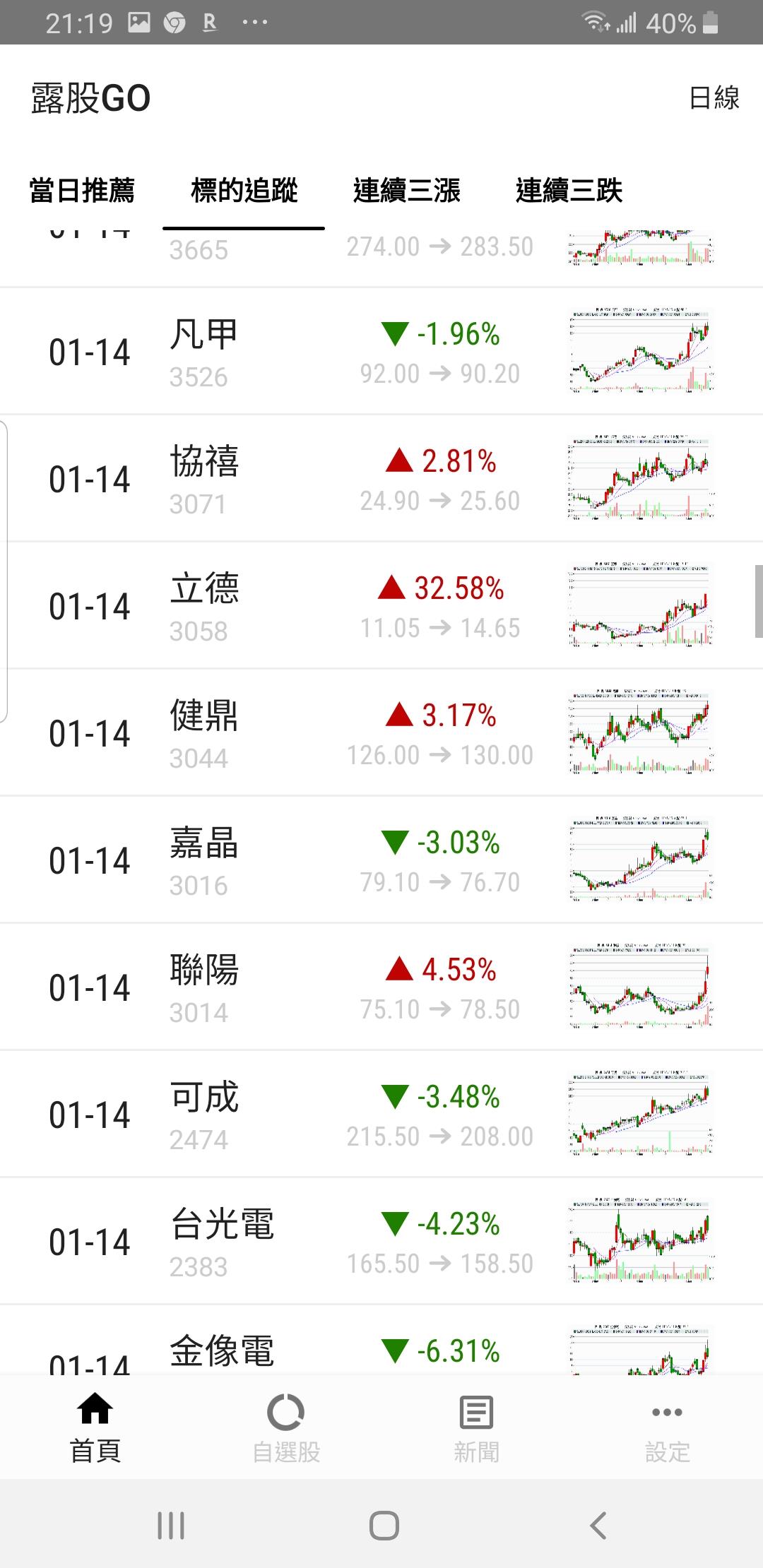
Task: View details for 立德 3058
Action: point(381,606)
